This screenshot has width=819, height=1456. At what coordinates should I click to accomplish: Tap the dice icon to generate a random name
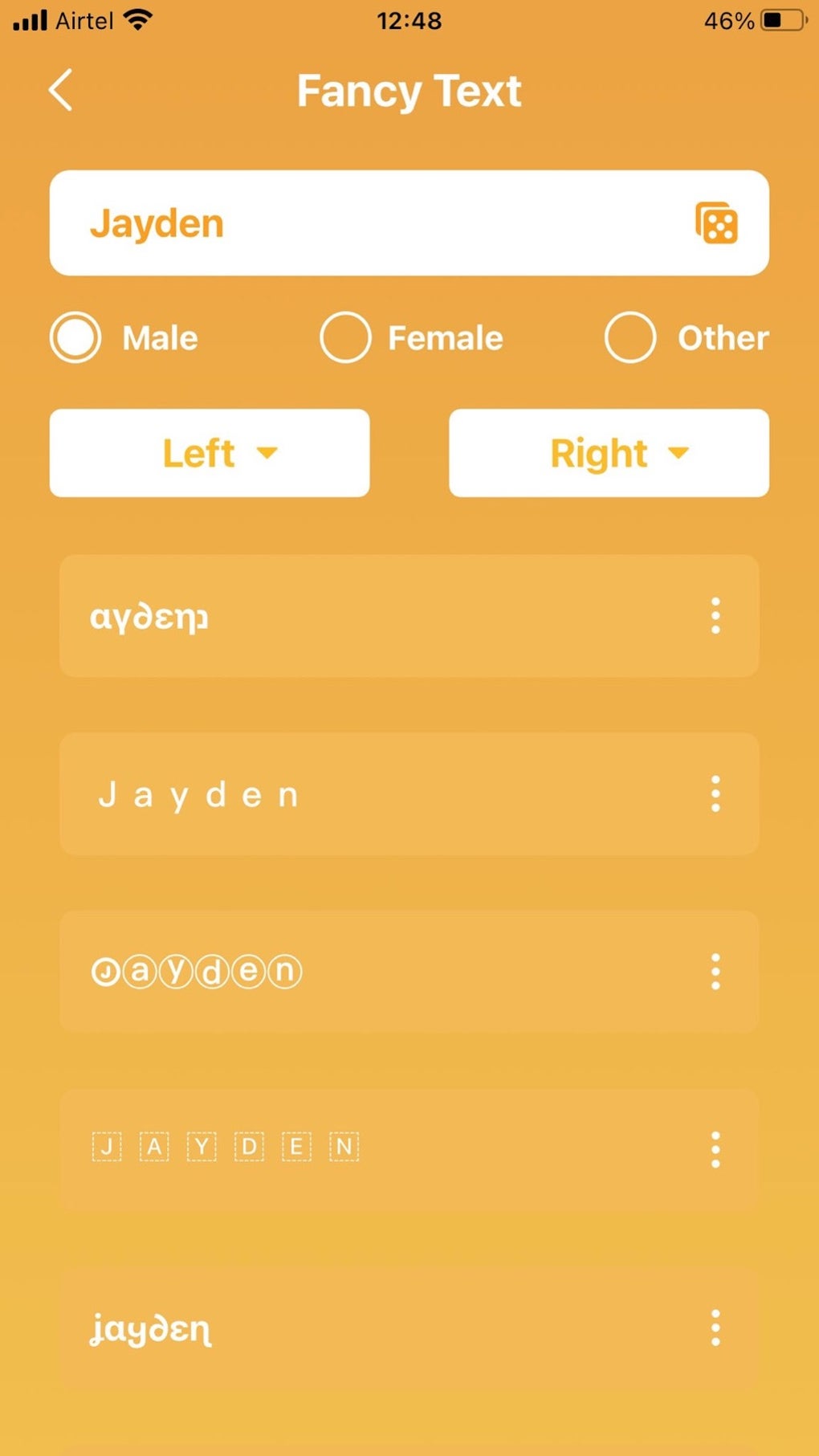pos(714,225)
